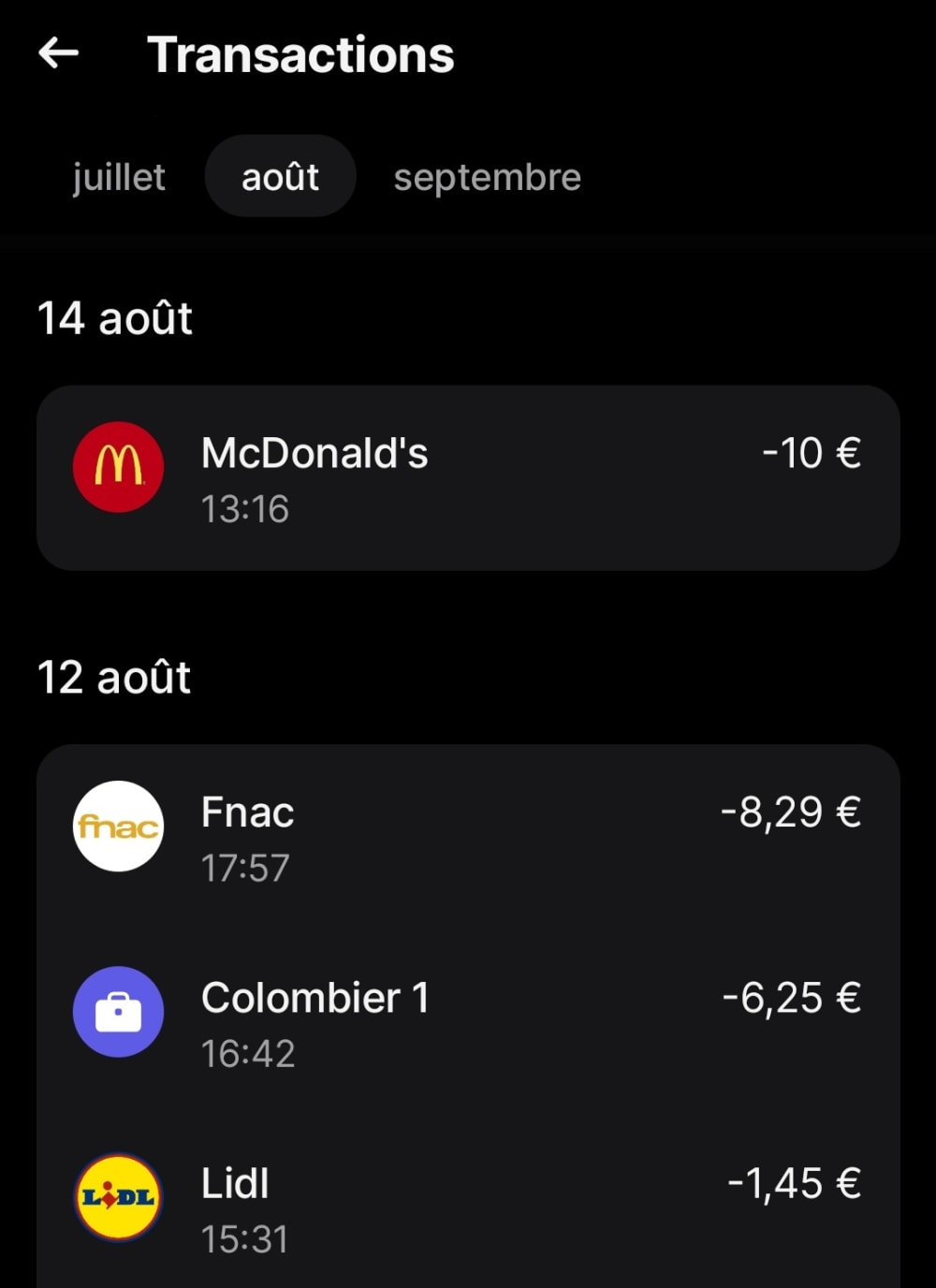Open the McDonald's transaction from 14 août
This screenshot has width=936, height=1288.
(468, 477)
